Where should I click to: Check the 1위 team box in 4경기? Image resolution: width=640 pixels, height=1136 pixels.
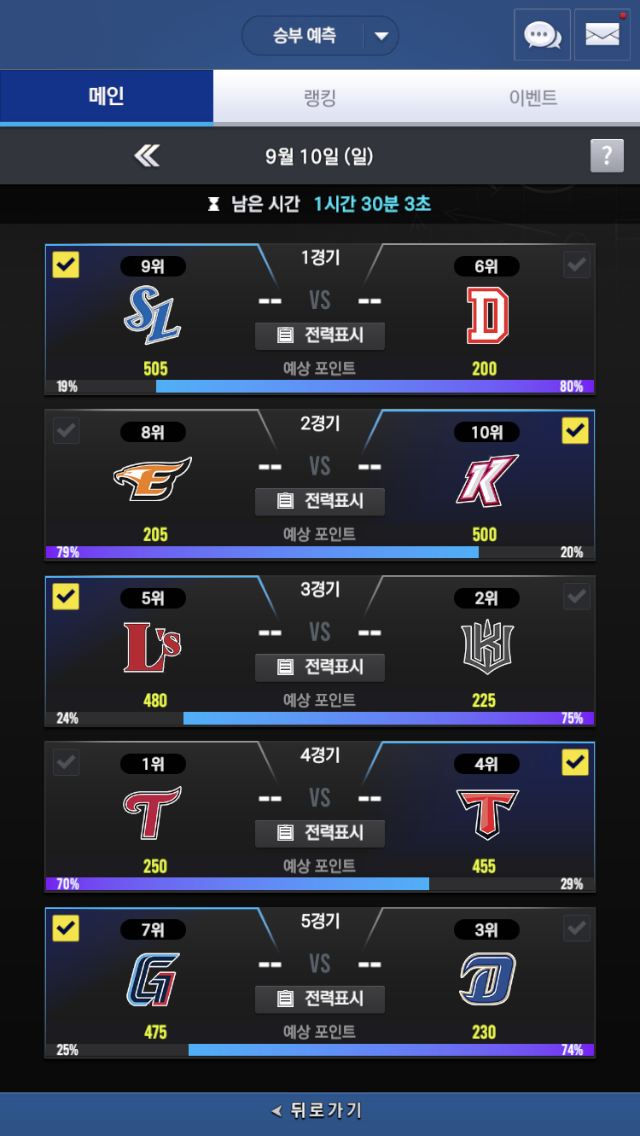(x=65, y=763)
